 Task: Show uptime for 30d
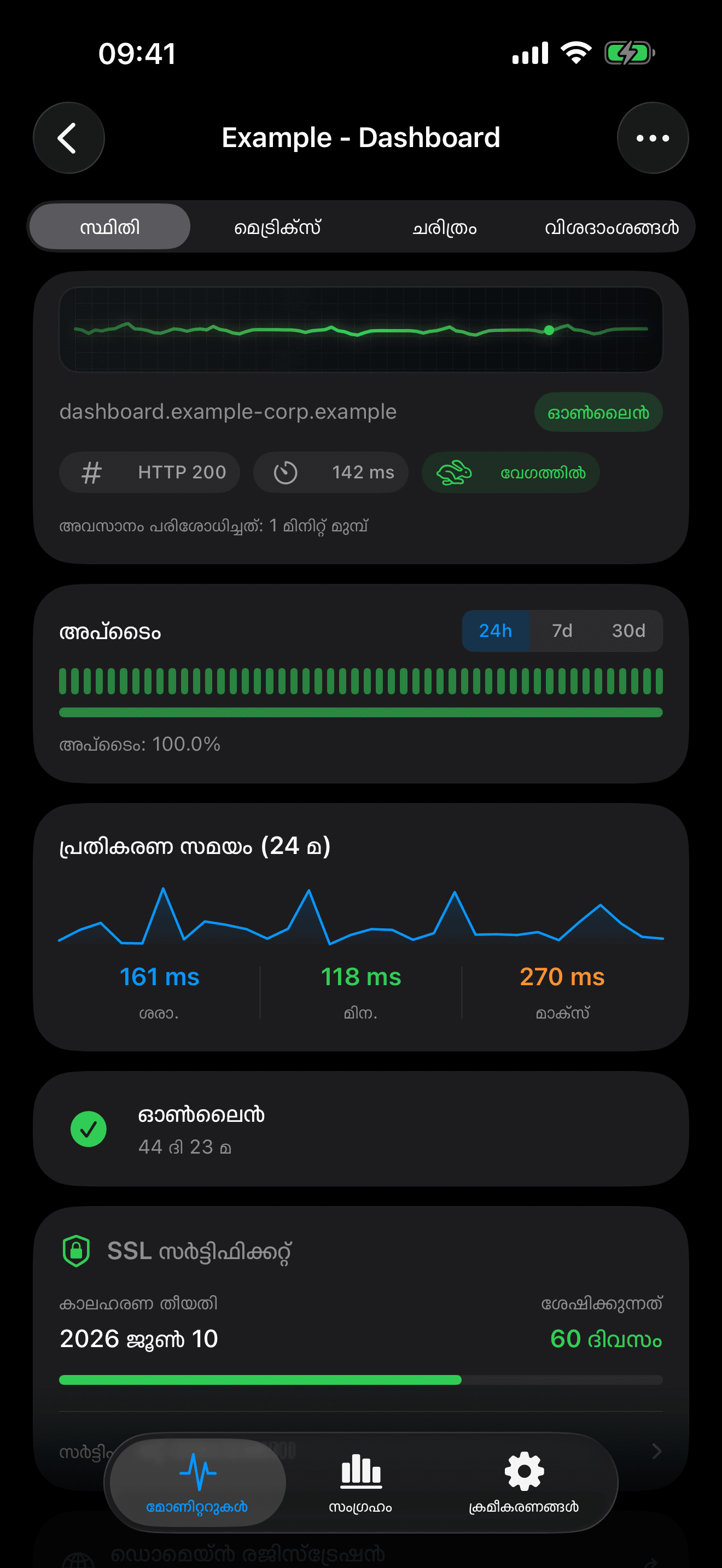pyautogui.click(x=628, y=630)
